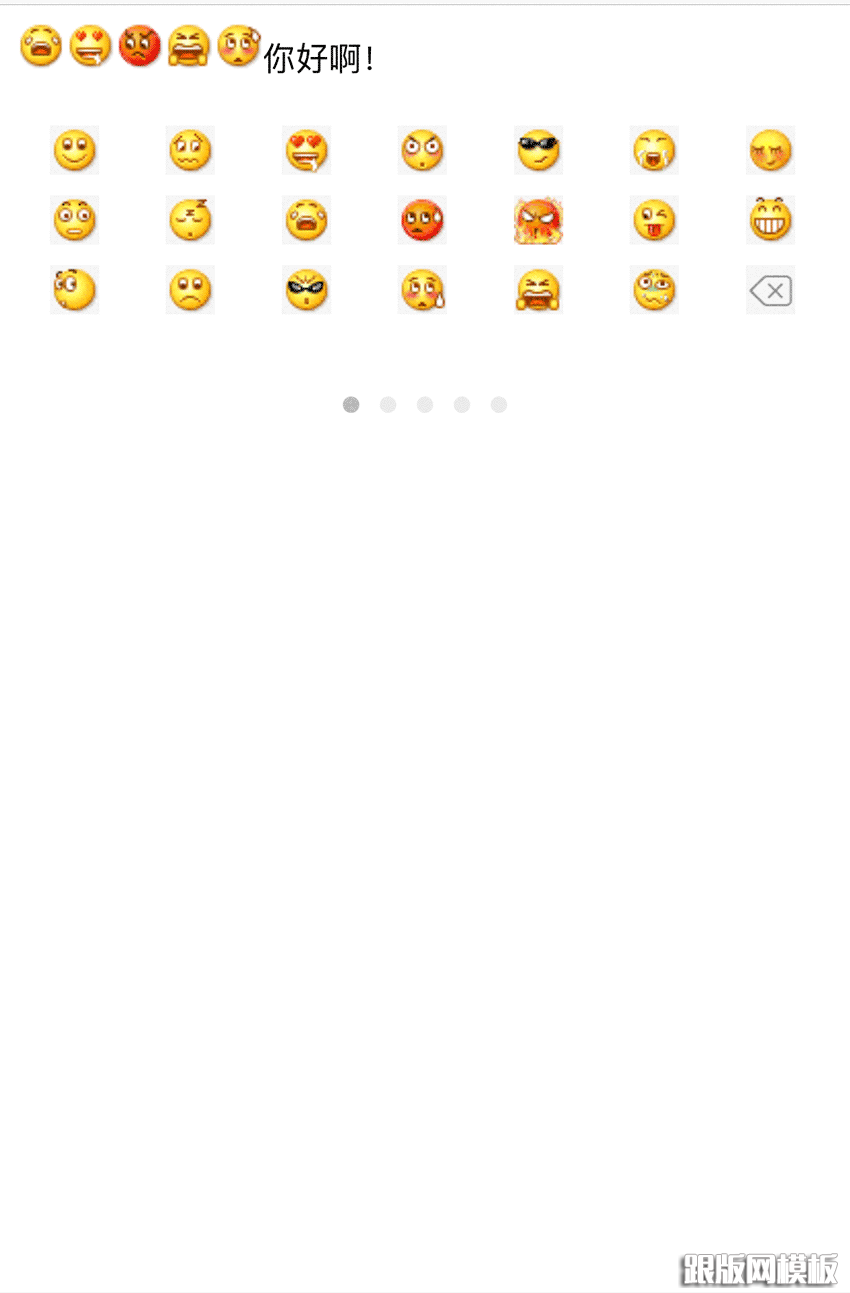Jump to the second emoji page dot

tap(388, 404)
